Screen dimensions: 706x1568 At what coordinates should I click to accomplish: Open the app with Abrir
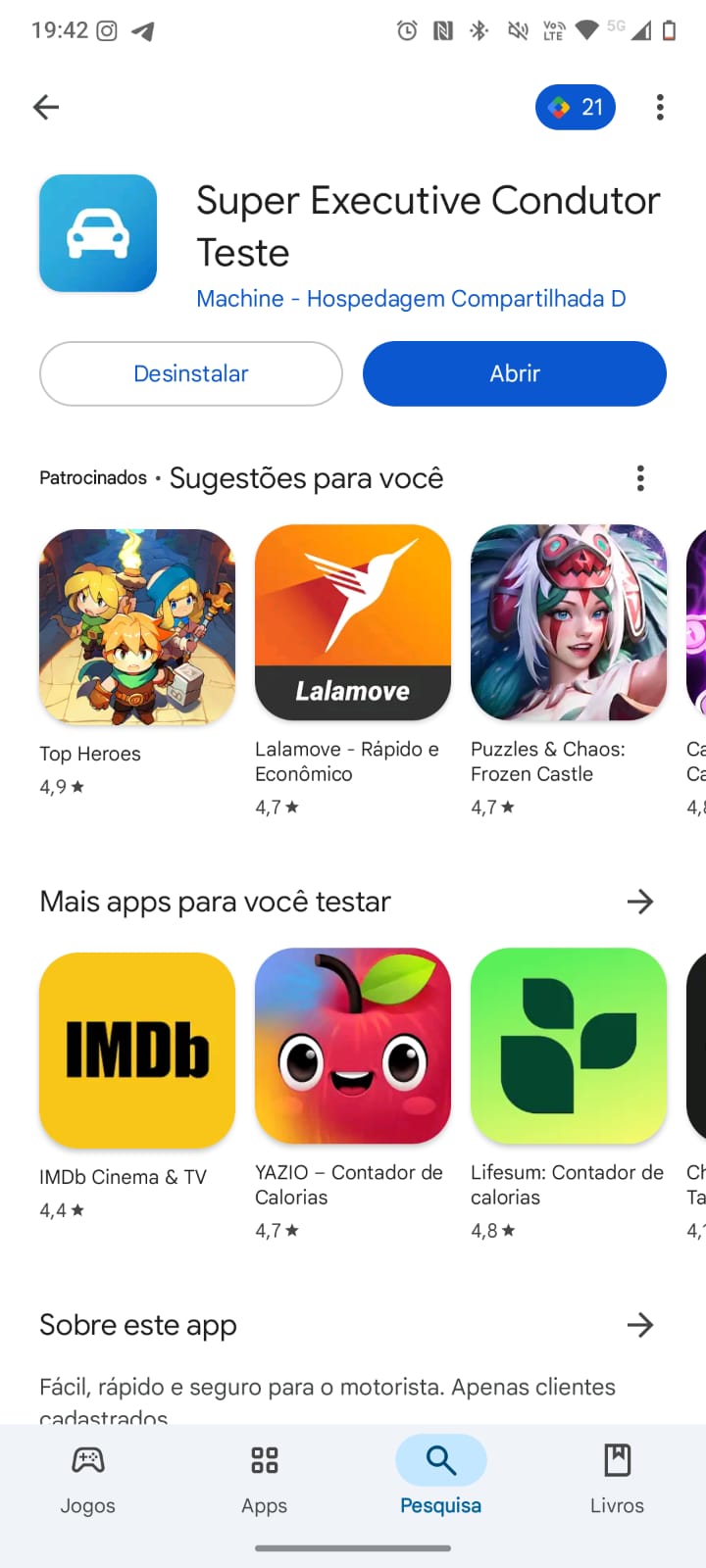click(515, 373)
